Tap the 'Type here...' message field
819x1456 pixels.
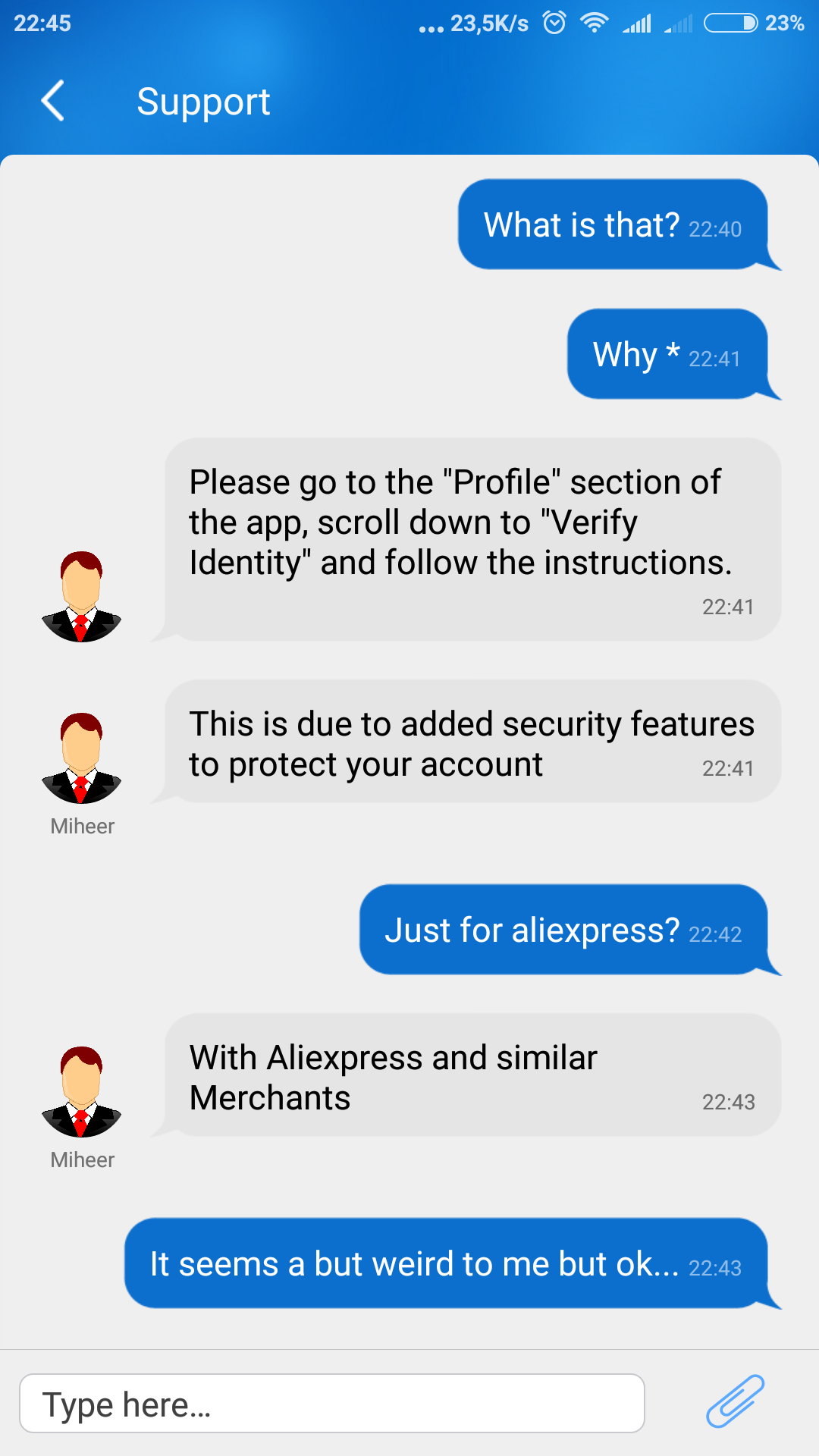click(x=331, y=1404)
